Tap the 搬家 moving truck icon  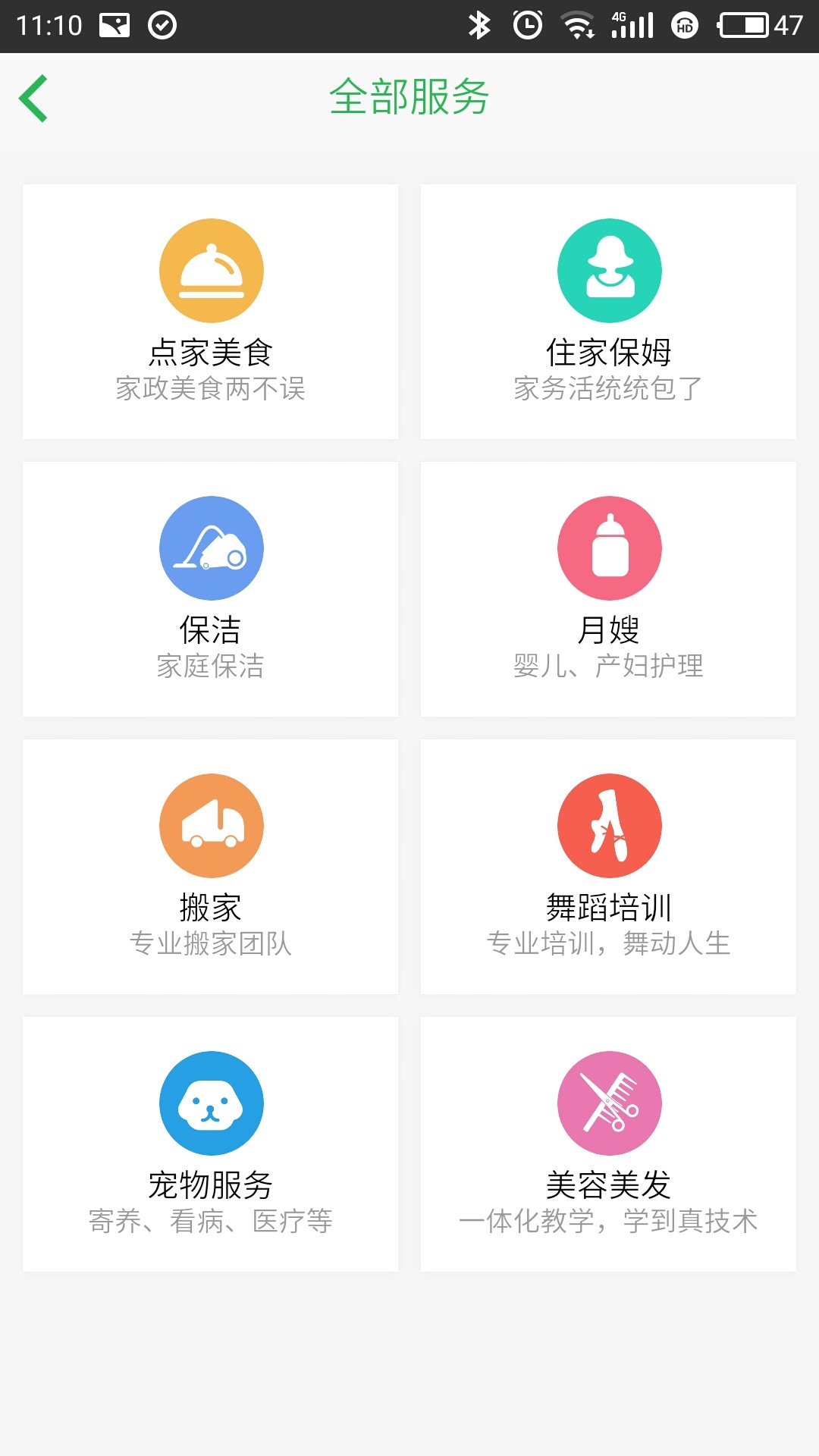(211, 825)
